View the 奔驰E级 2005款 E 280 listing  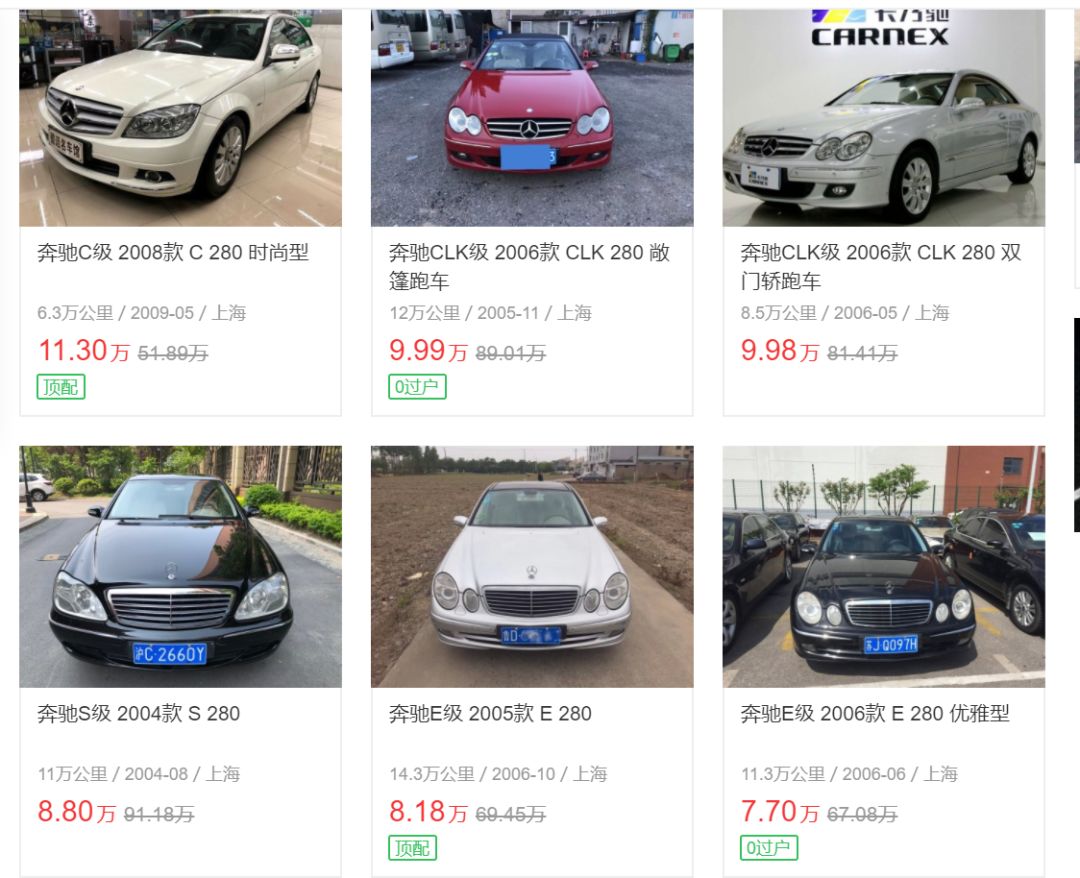tap(490, 714)
